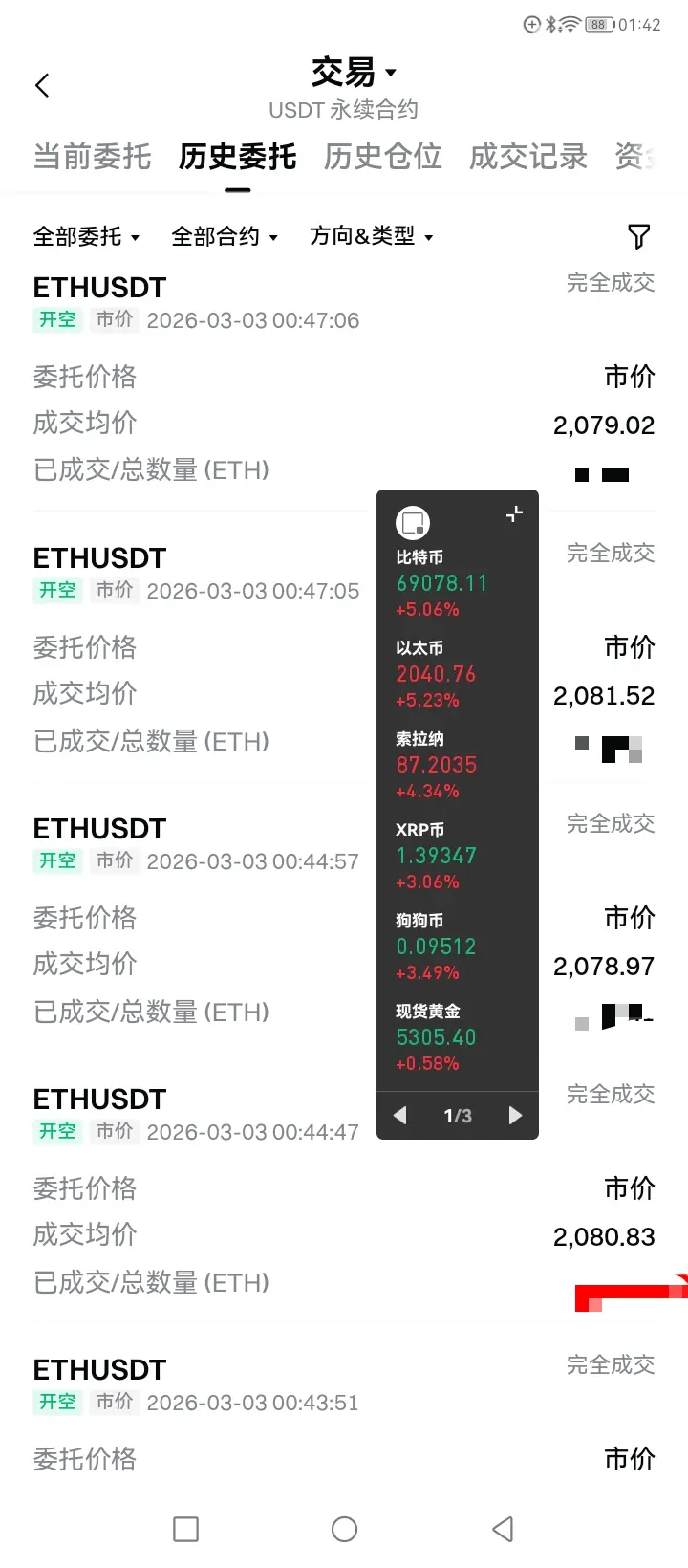The image size is (688, 1568).
Task: Open the 成交记录 tab
Action: (527, 157)
